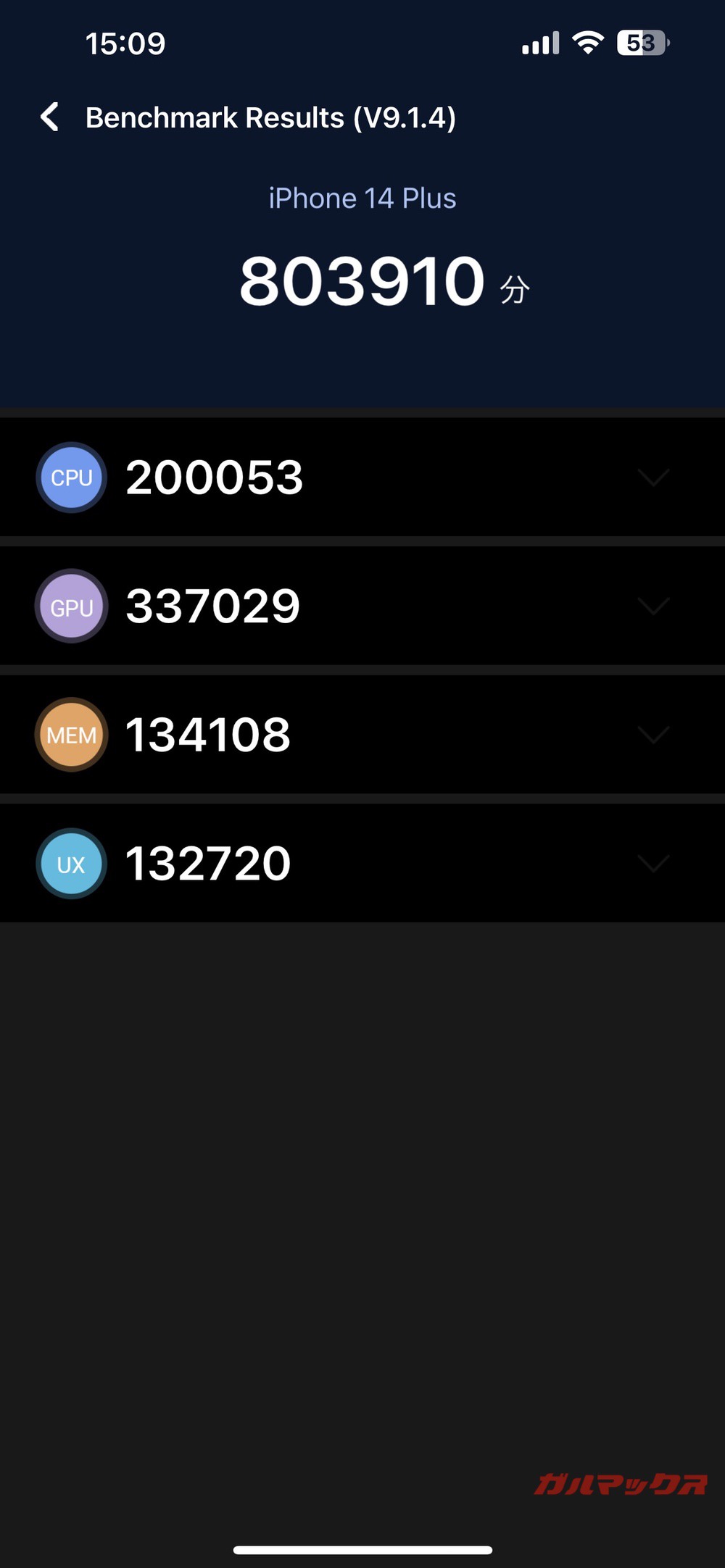Screen dimensions: 725x1568
Task: Select the CPU score badge icon
Action: (70, 477)
